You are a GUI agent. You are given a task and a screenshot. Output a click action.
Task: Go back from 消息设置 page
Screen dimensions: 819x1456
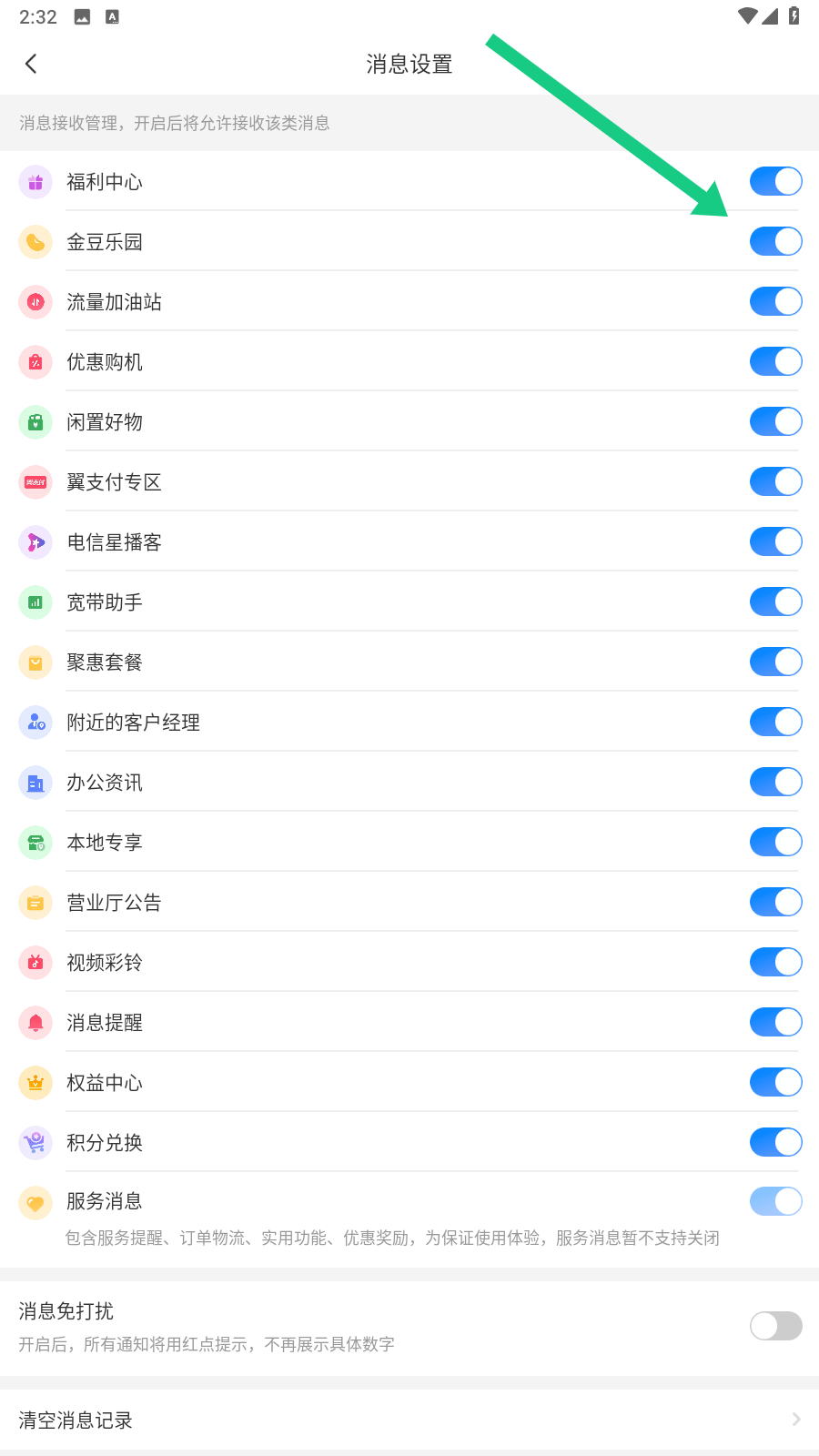pyautogui.click(x=31, y=64)
